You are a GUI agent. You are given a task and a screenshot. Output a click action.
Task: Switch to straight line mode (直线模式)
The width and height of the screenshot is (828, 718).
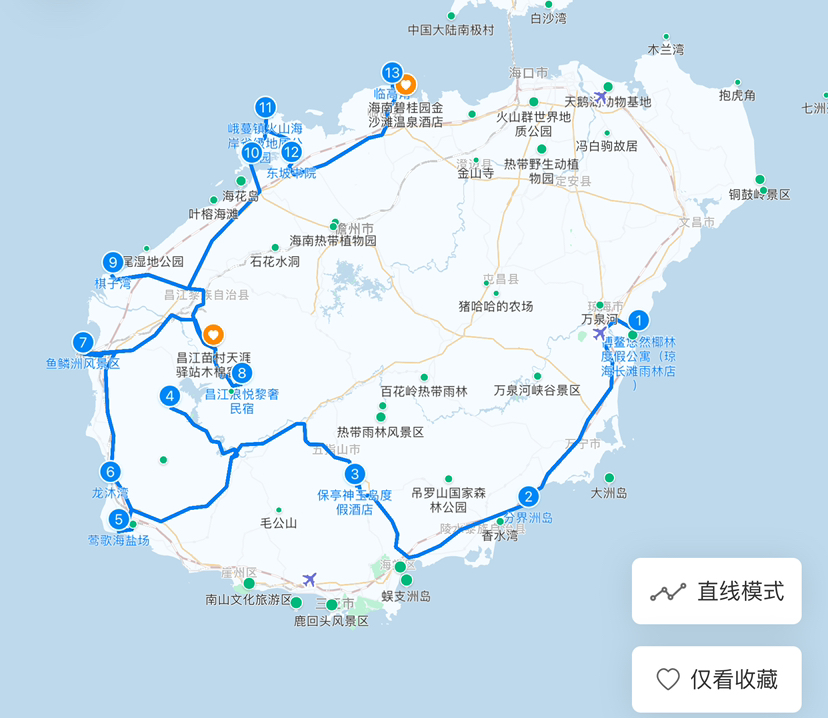pos(716,591)
